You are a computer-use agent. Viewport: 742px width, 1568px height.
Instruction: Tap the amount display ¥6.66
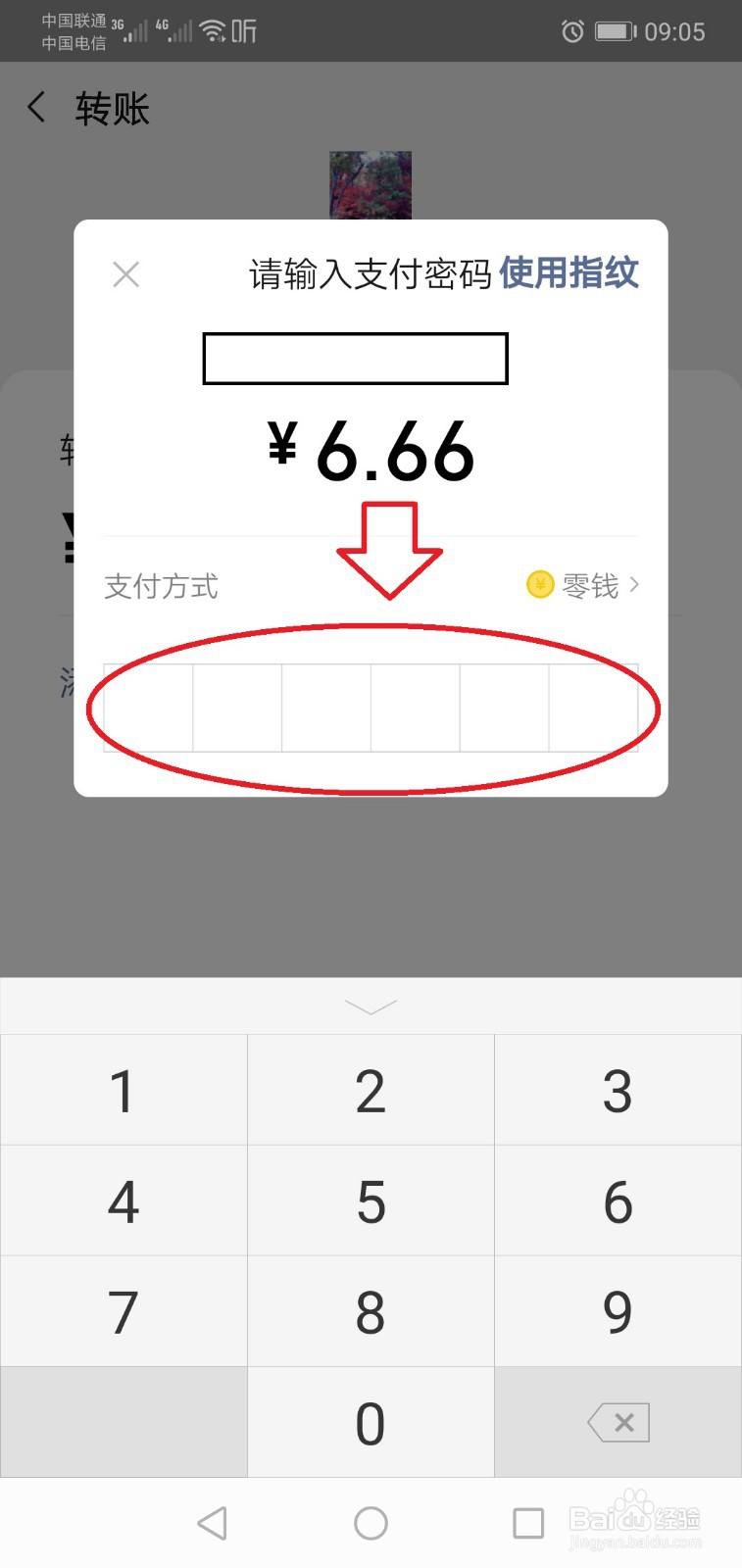pyautogui.click(x=371, y=451)
